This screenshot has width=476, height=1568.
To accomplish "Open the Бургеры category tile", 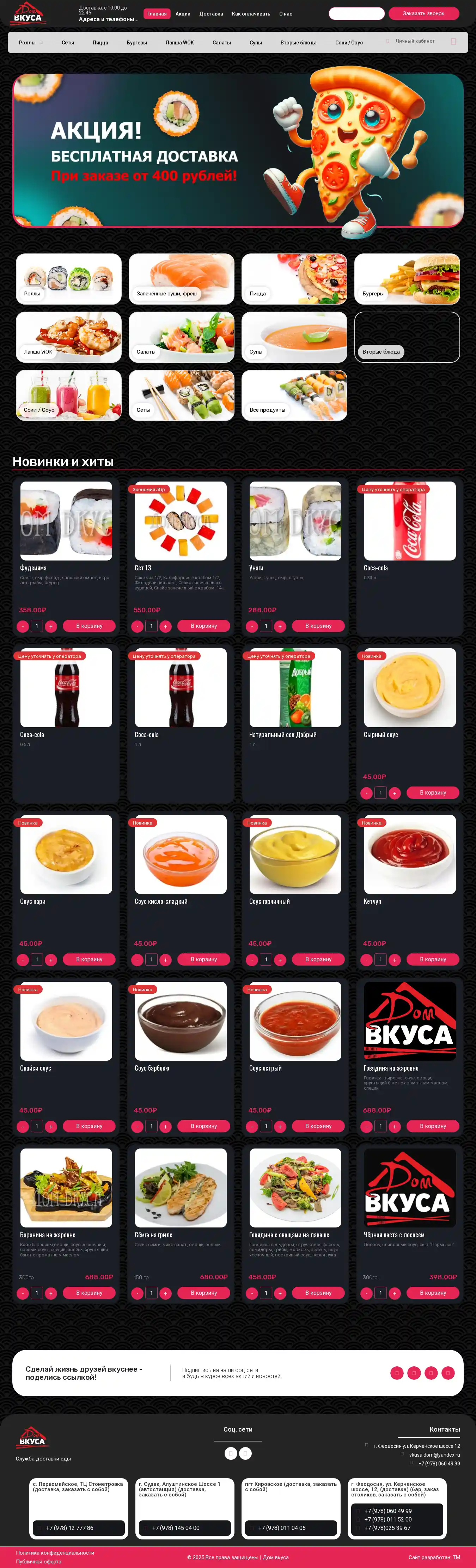I will point(407,279).
